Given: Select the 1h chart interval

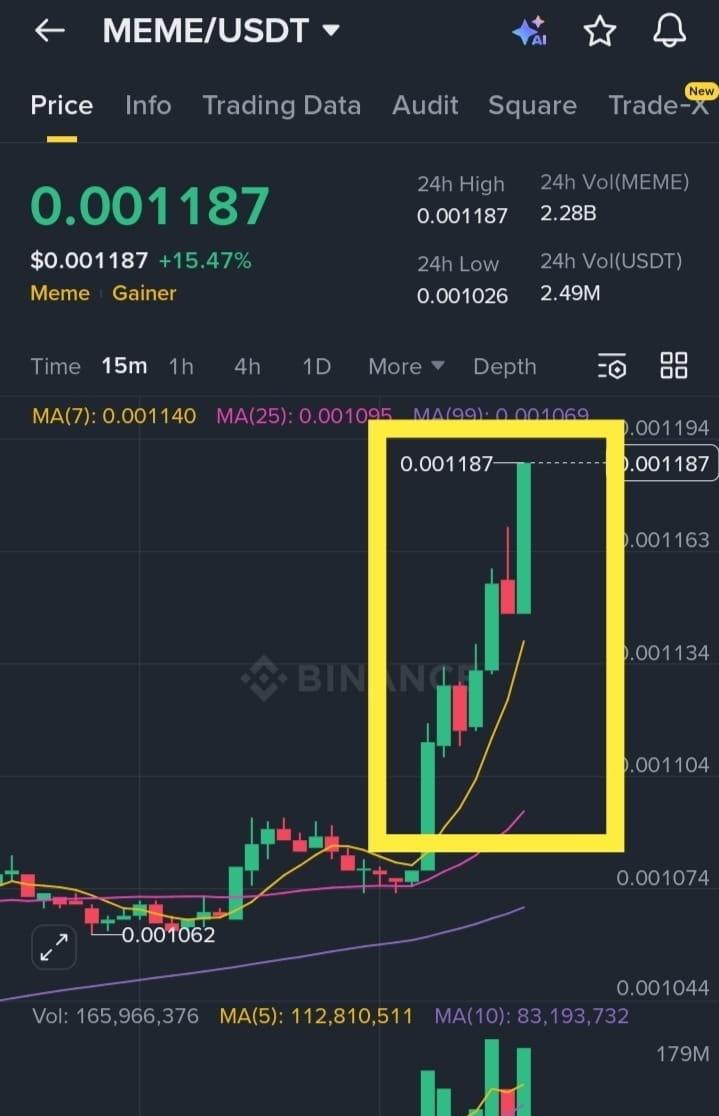Looking at the screenshot, I should pyautogui.click(x=181, y=366).
